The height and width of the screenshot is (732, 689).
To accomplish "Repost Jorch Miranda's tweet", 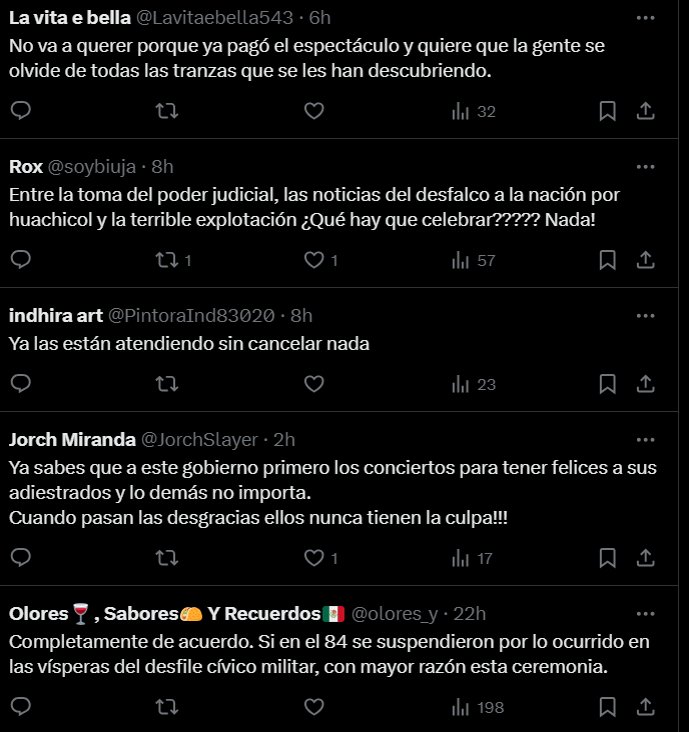I will 167,558.
